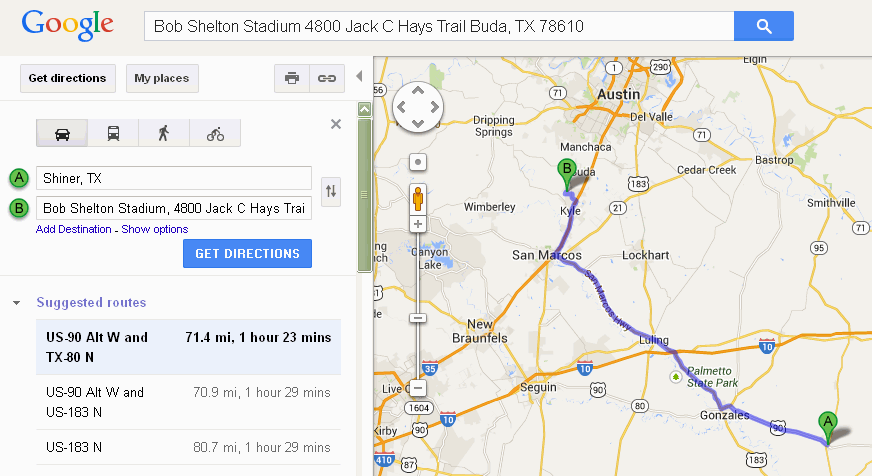
Task: Get a link to this map
Action: pos(326,78)
